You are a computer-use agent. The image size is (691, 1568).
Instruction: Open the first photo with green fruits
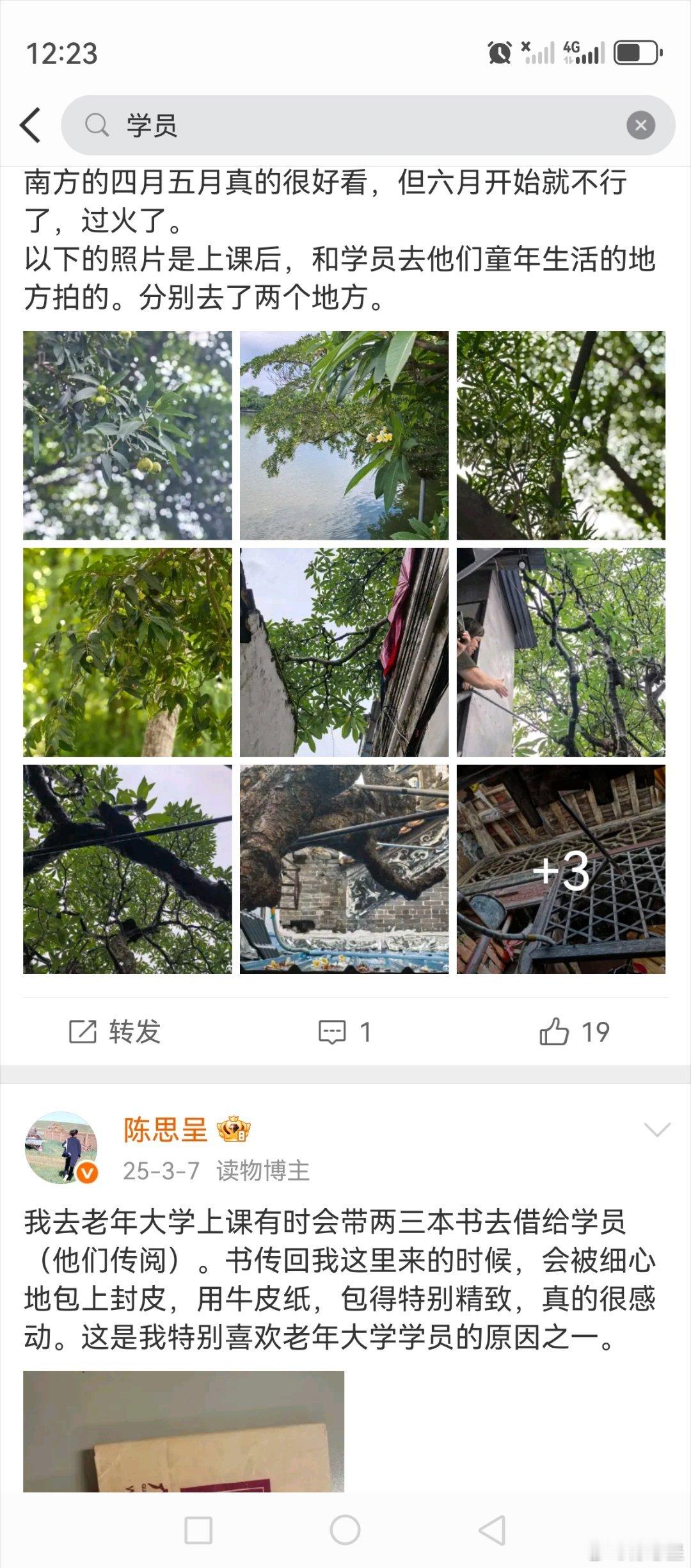pos(127,435)
